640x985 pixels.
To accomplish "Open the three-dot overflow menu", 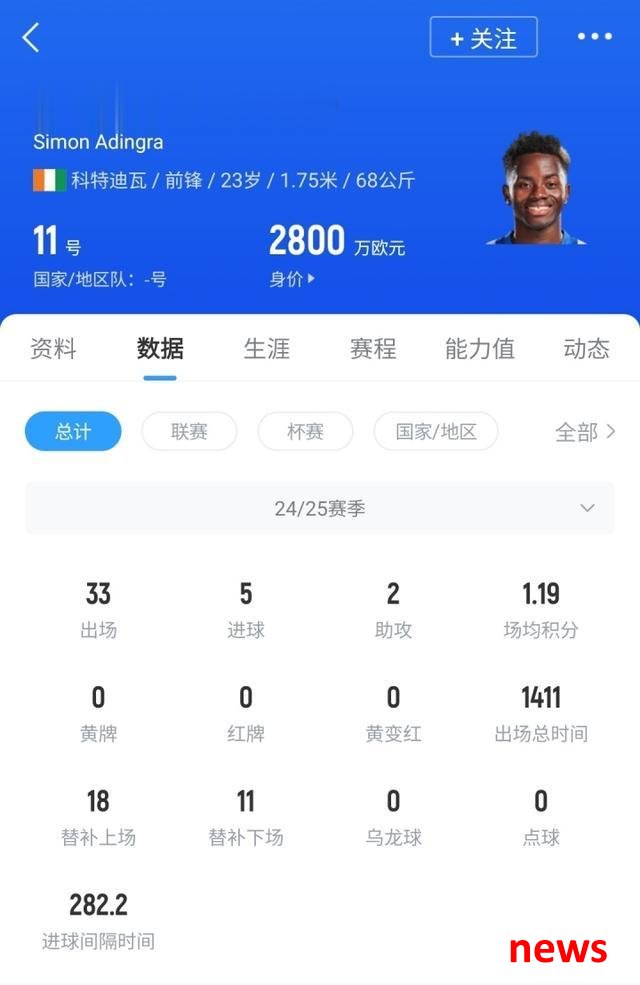I will tap(594, 37).
